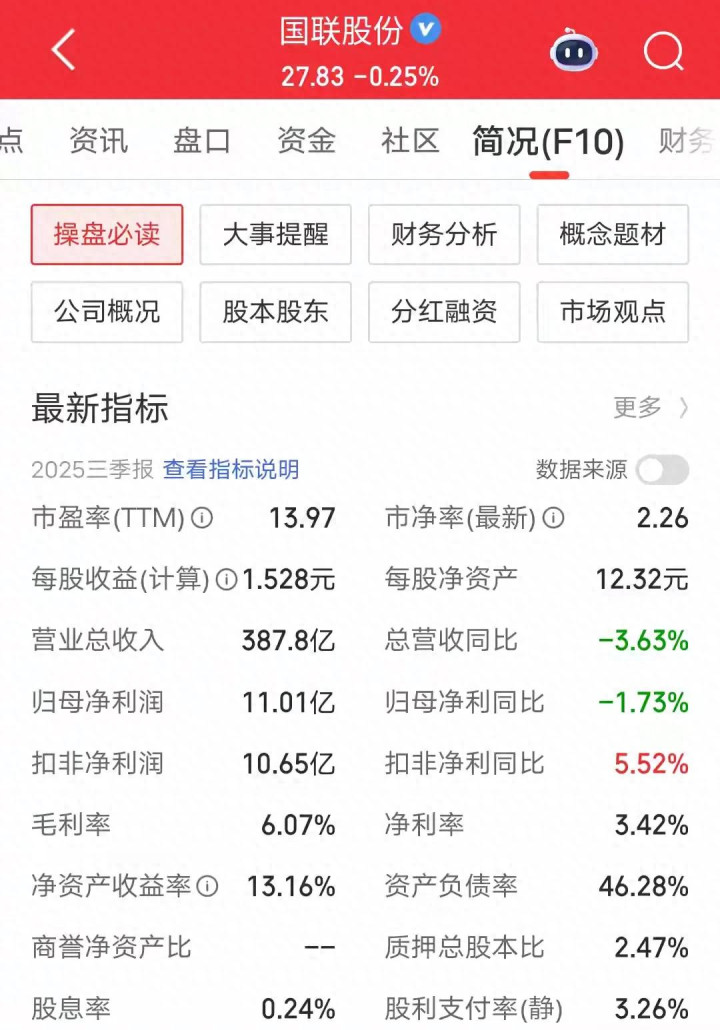Switch to the 资讯 tab
The width and height of the screenshot is (720, 1030).
click(98, 141)
